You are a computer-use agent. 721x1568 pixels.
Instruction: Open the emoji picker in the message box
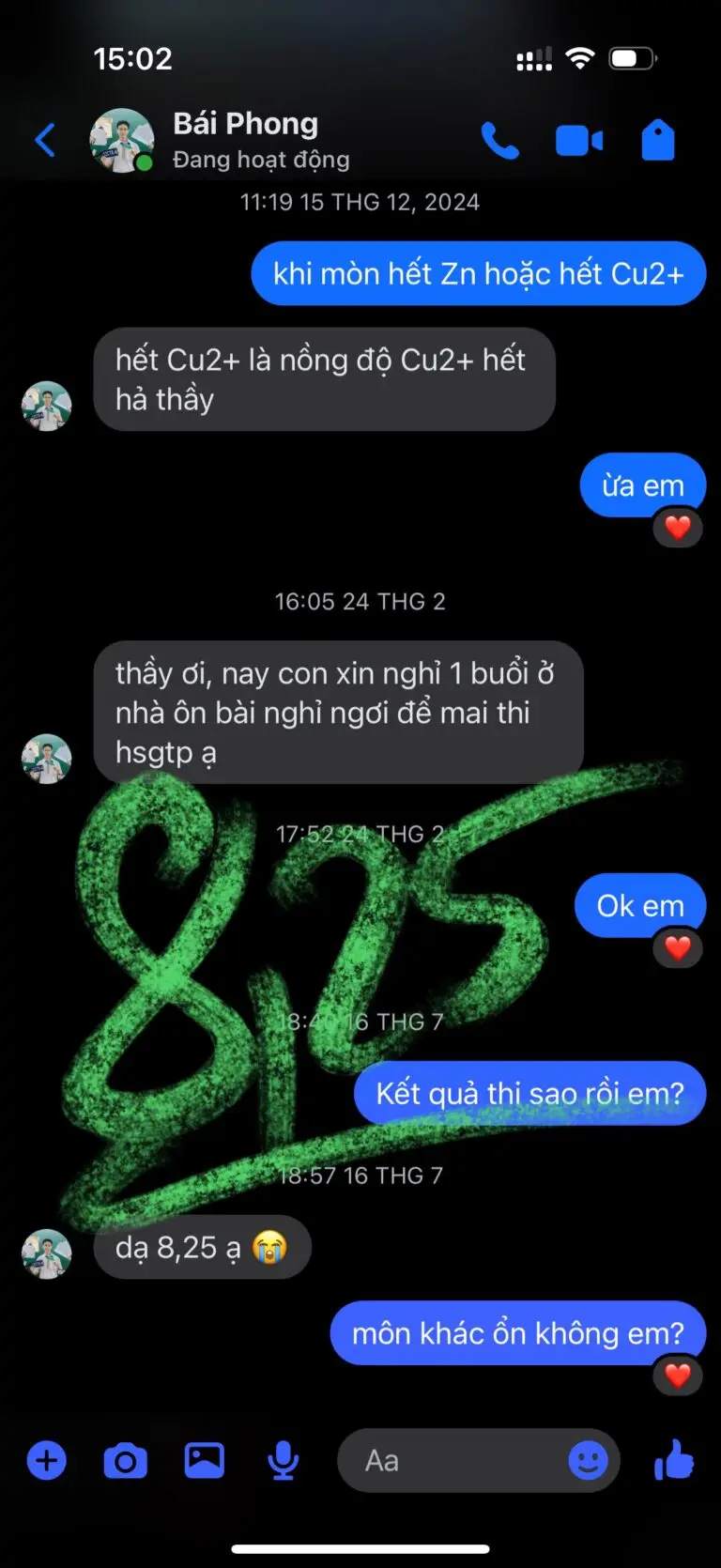click(x=588, y=1461)
